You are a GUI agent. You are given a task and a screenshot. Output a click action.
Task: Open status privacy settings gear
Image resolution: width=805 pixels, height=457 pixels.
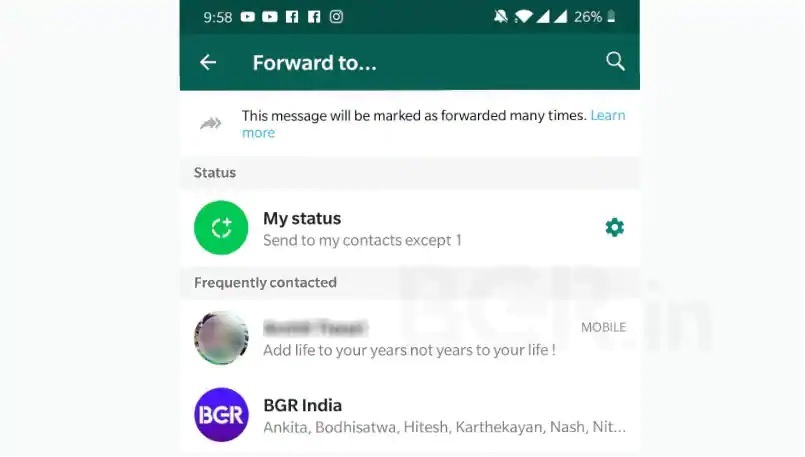coord(615,228)
